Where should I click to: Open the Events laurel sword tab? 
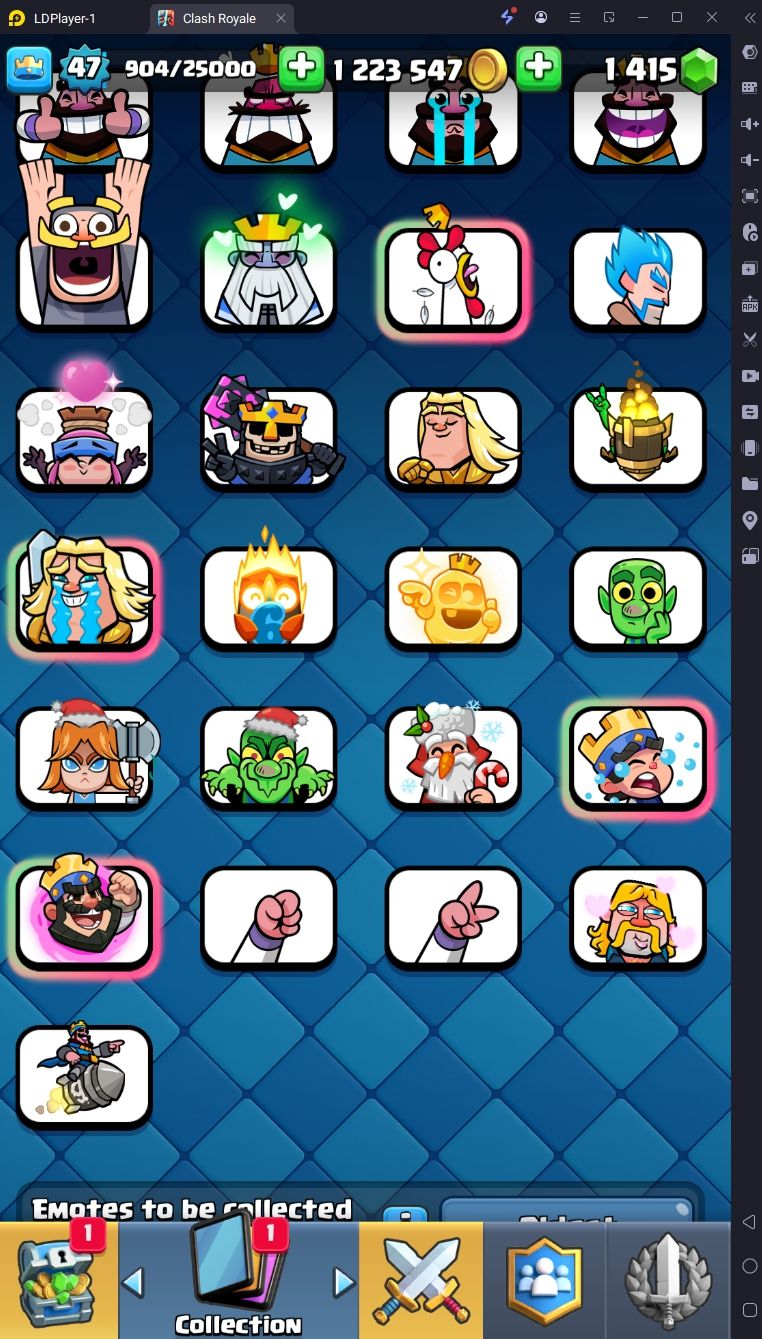(x=668, y=1281)
